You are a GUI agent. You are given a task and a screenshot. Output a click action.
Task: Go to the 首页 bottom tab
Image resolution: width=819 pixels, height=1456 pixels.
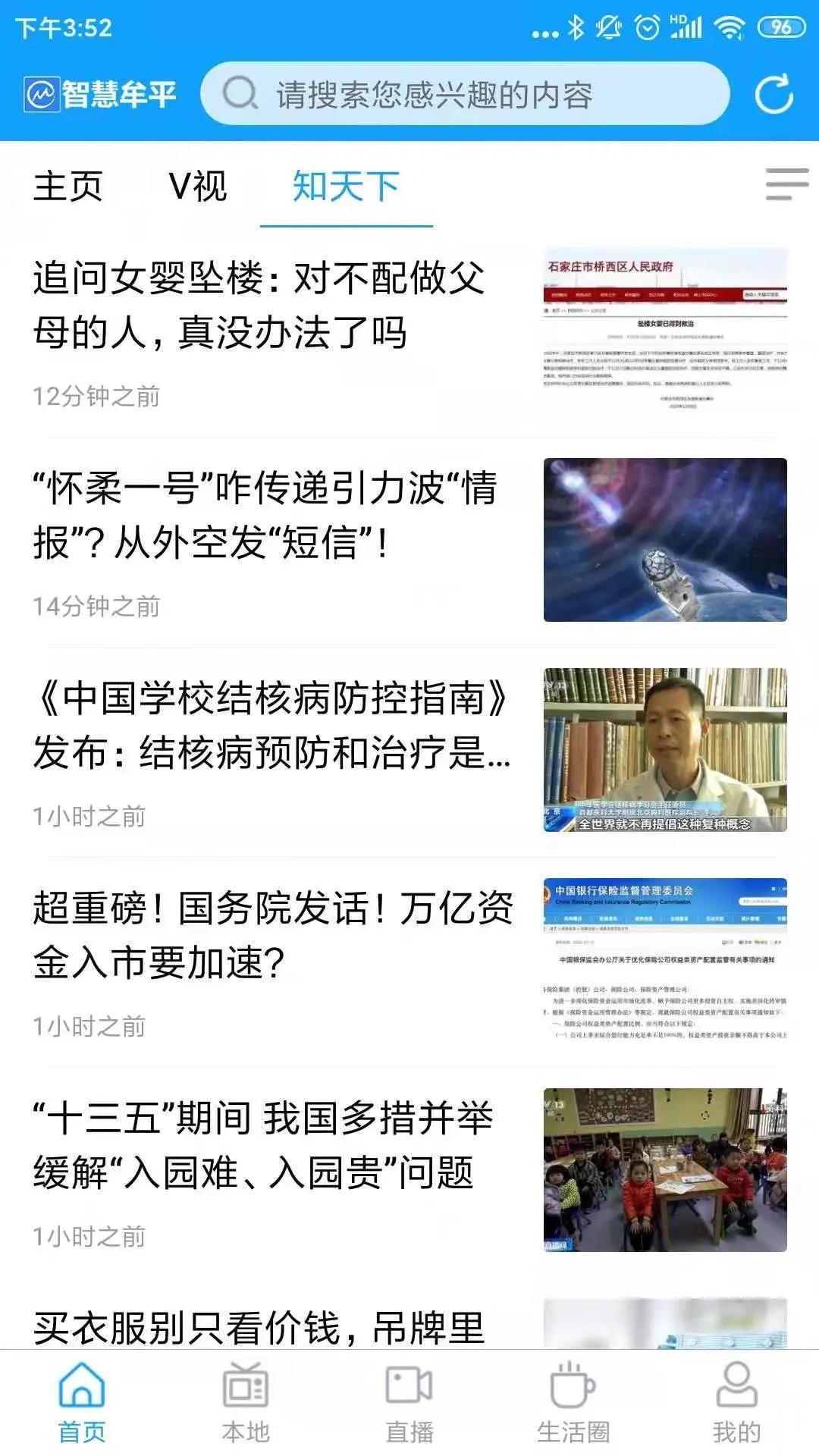pyautogui.click(x=82, y=1403)
